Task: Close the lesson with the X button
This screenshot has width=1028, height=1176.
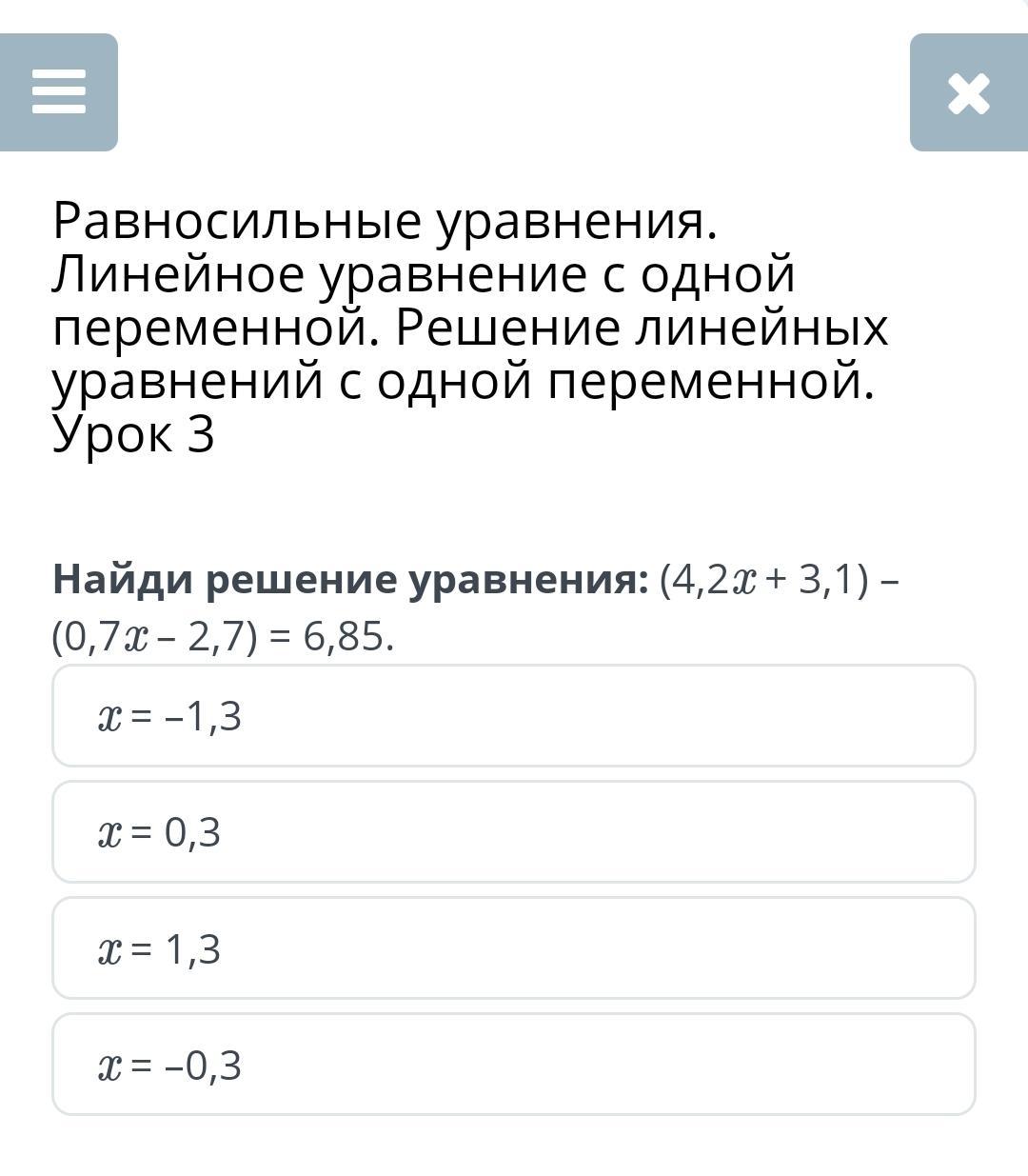Action: (969, 92)
